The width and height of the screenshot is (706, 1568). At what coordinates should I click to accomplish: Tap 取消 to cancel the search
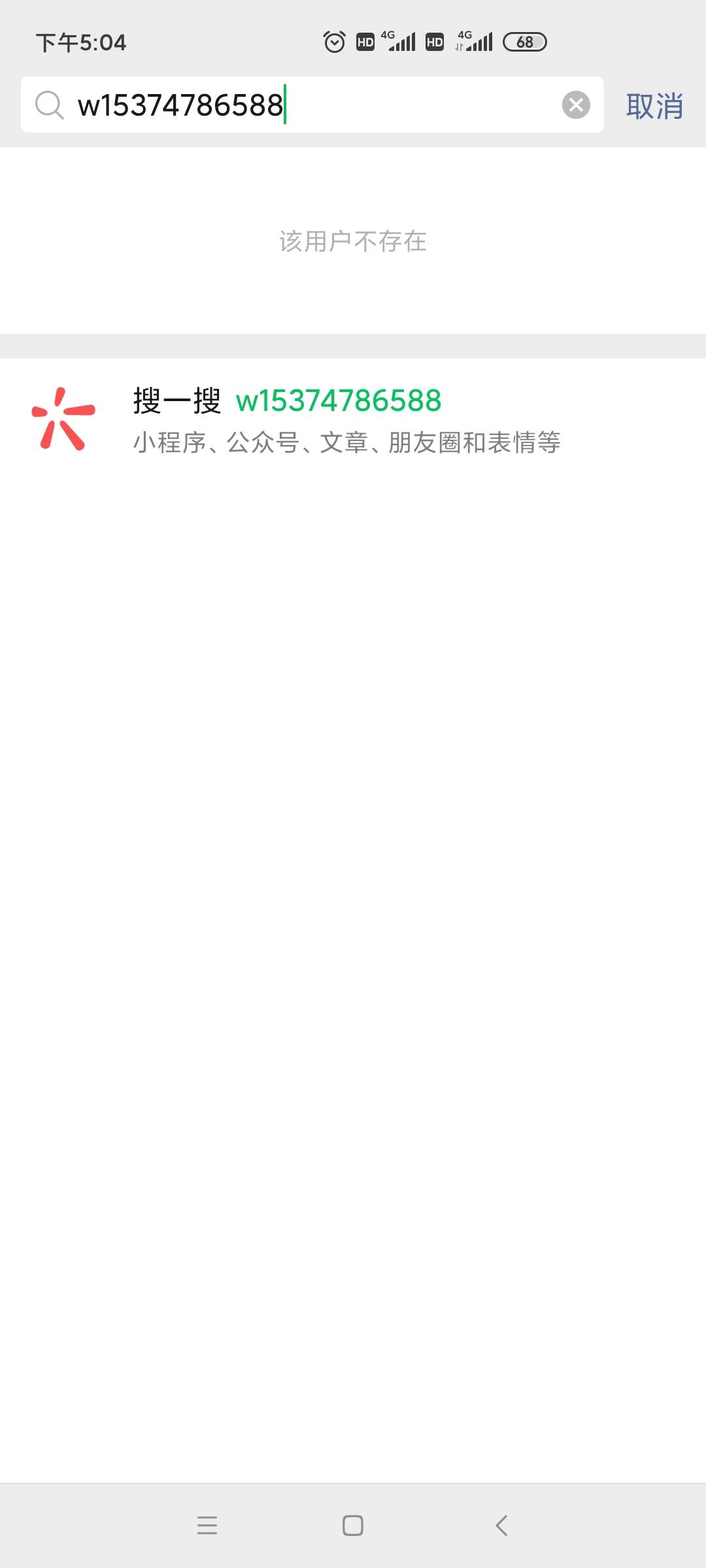point(654,106)
